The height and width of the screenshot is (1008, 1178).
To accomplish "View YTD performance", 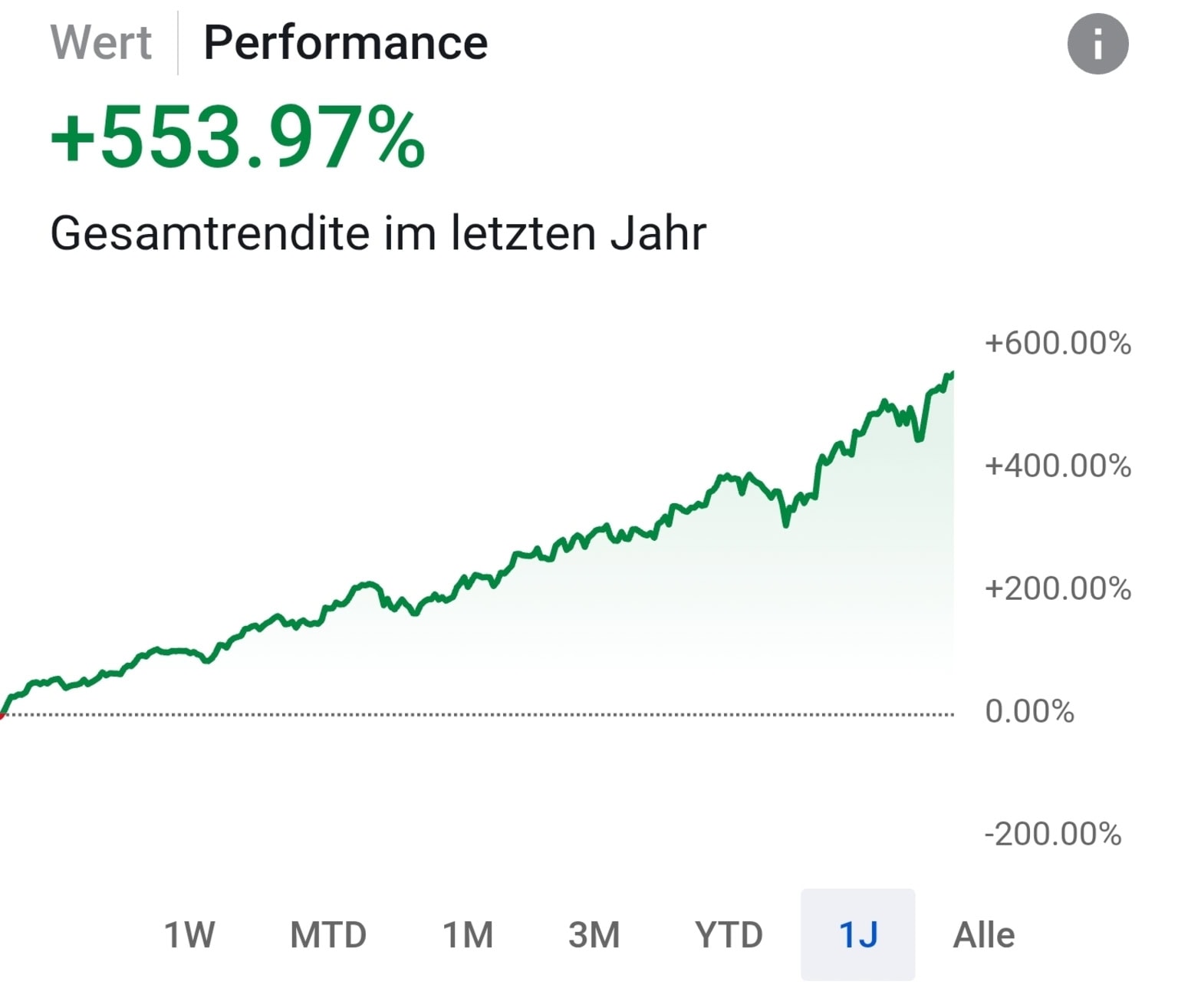I will pyautogui.click(x=729, y=934).
